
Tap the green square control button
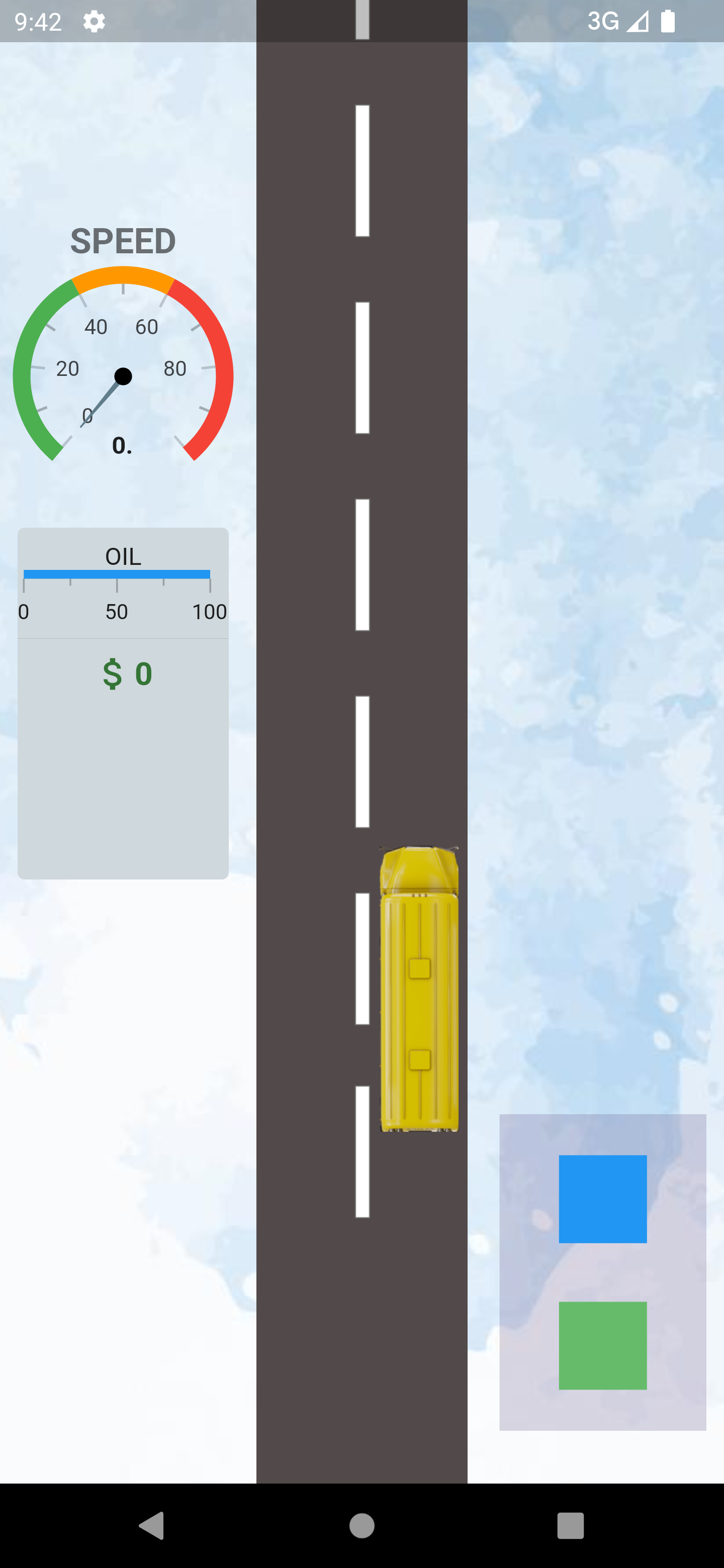coord(602,1345)
